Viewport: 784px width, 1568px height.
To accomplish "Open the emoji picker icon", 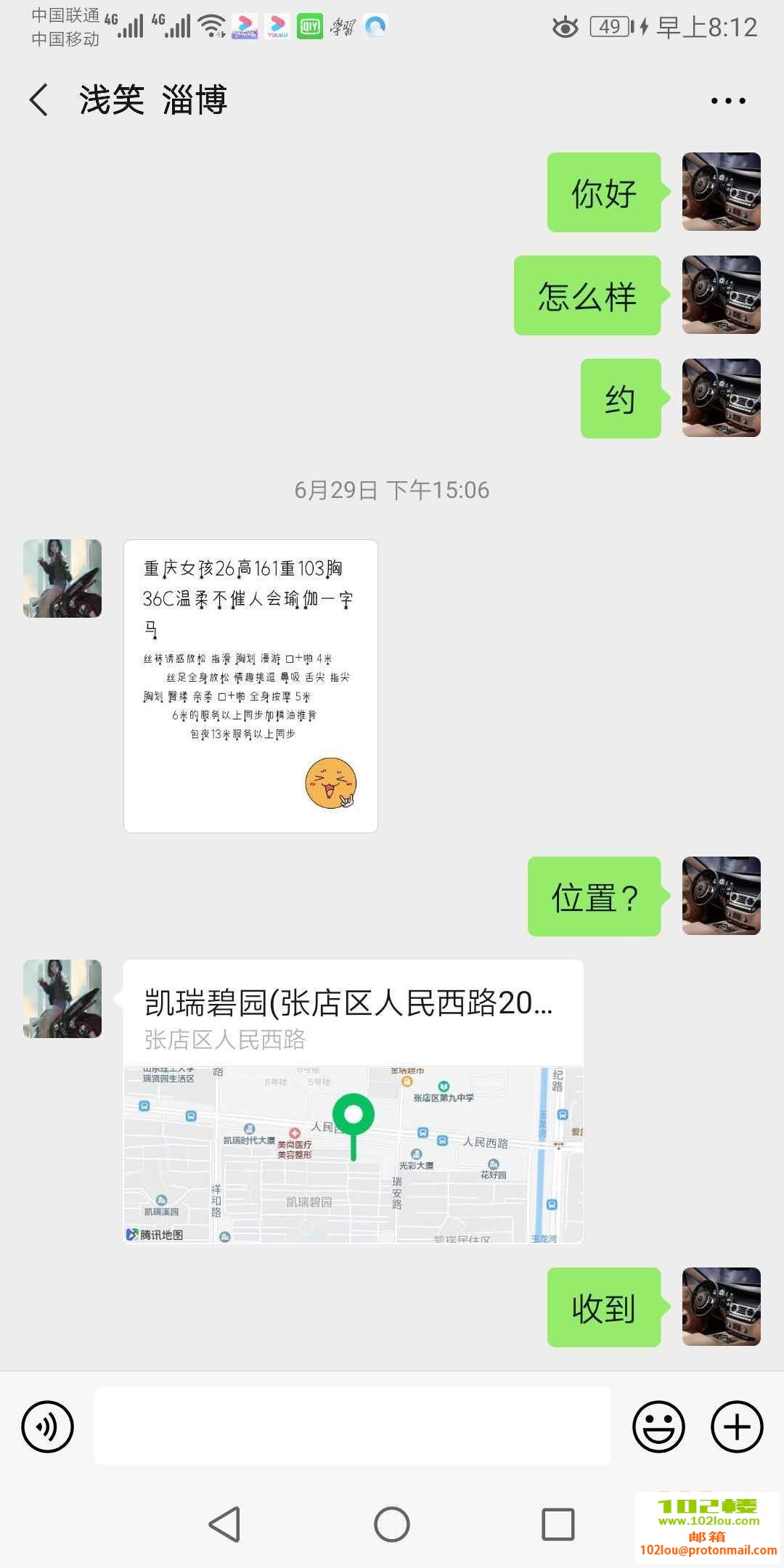I will pos(659,1426).
